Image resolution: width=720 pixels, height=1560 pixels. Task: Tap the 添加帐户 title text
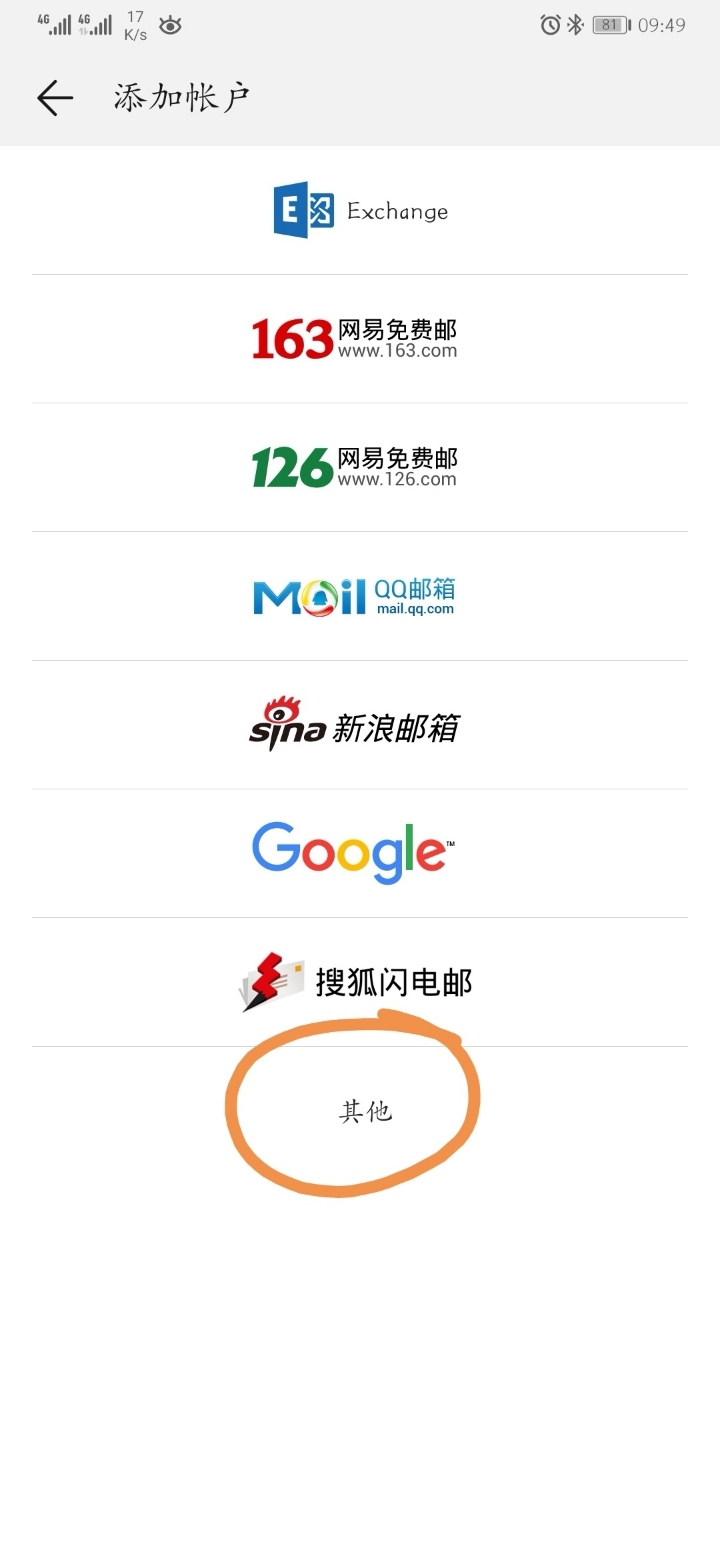coord(180,96)
